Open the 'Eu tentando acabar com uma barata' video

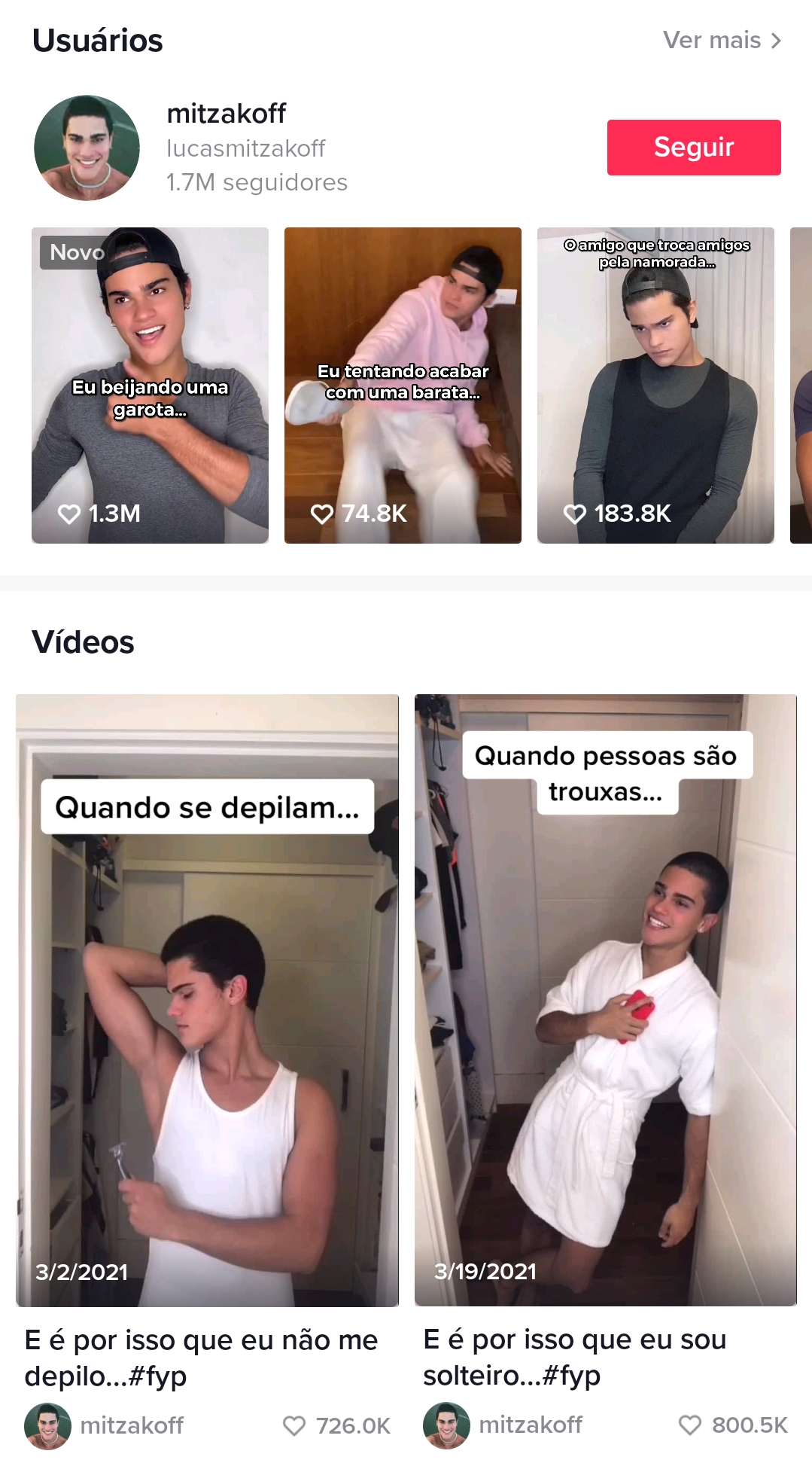click(403, 385)
